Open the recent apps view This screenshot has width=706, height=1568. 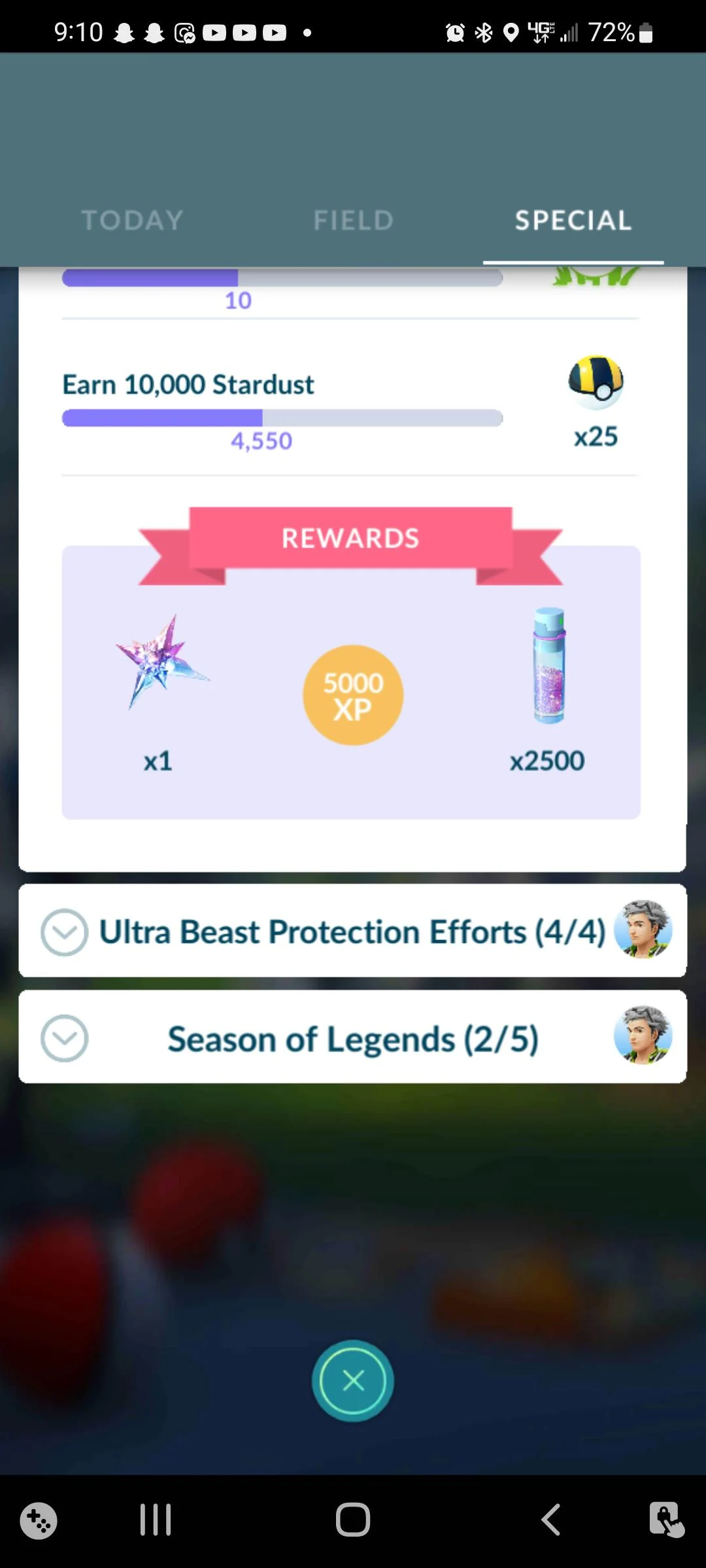156,1519
